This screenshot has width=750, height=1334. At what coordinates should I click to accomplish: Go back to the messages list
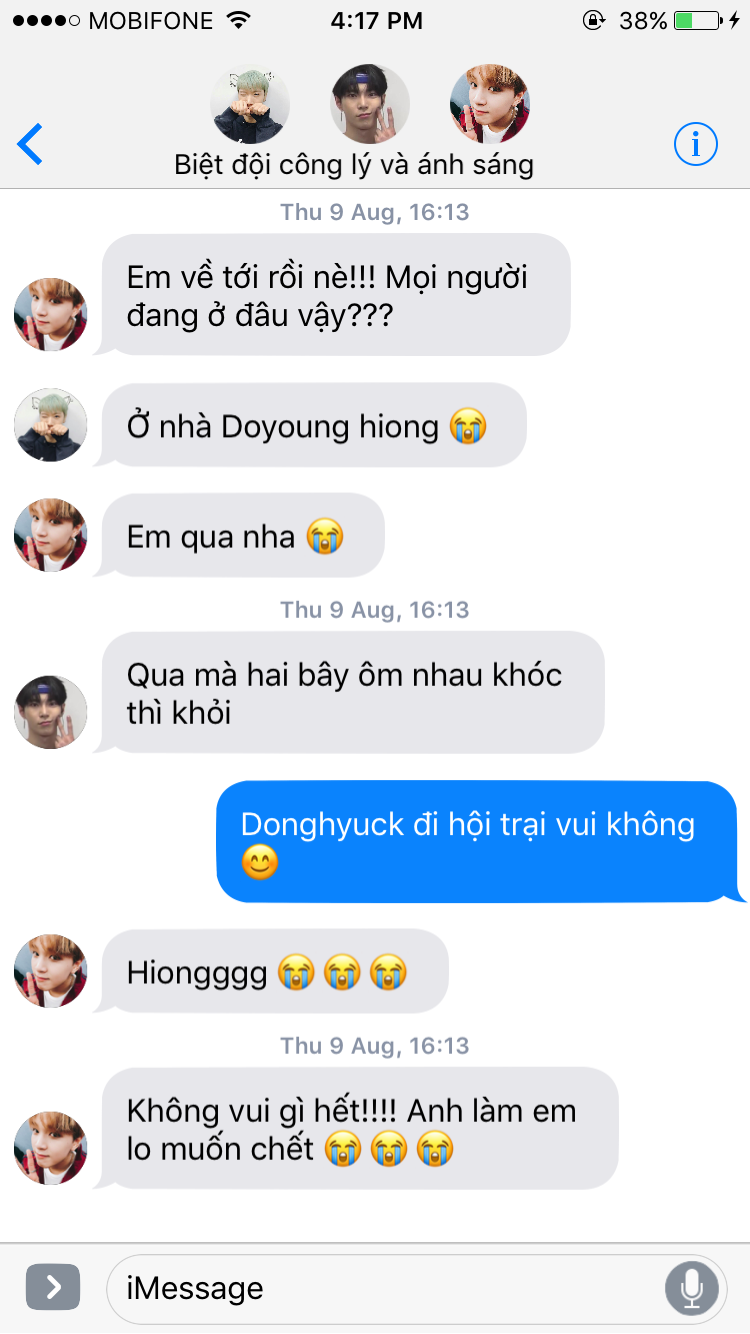coord(30,144)
